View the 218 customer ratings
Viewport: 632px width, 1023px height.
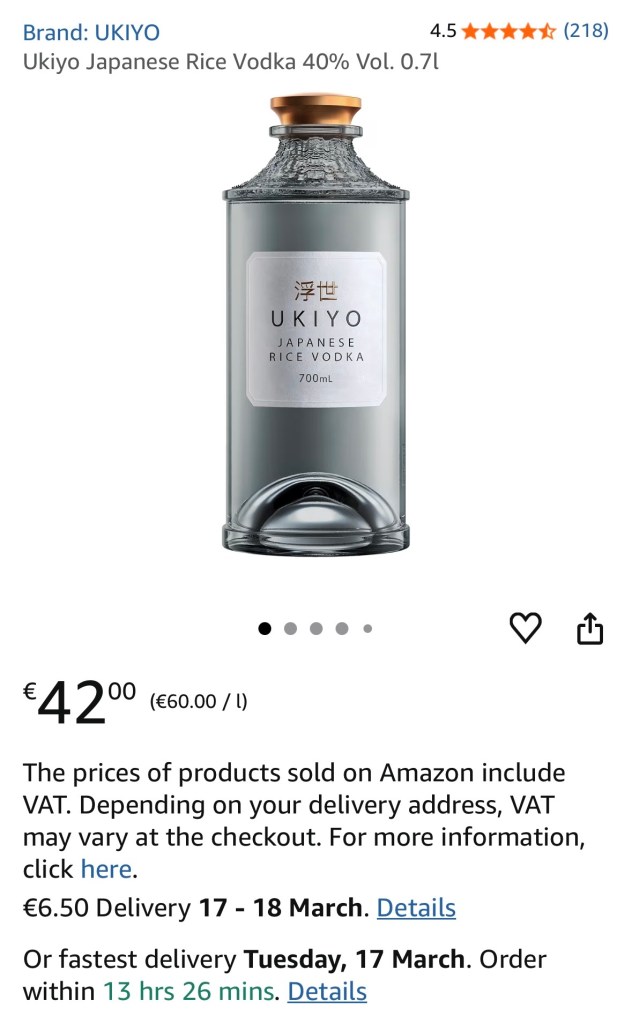pyautogui.click(x=585, y=30)
